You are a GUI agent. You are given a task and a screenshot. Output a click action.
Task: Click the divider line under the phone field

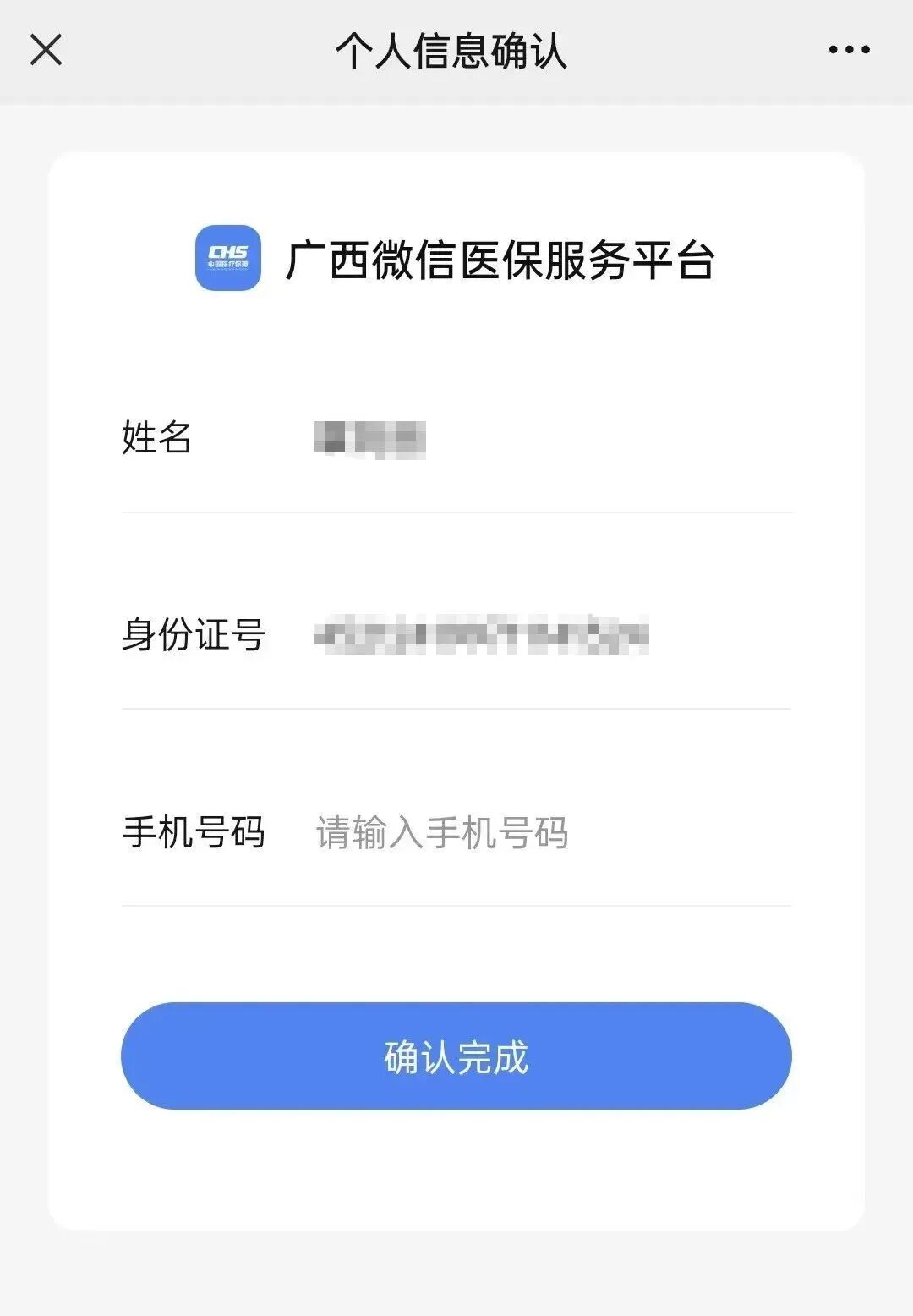click(x=456, y=904)
